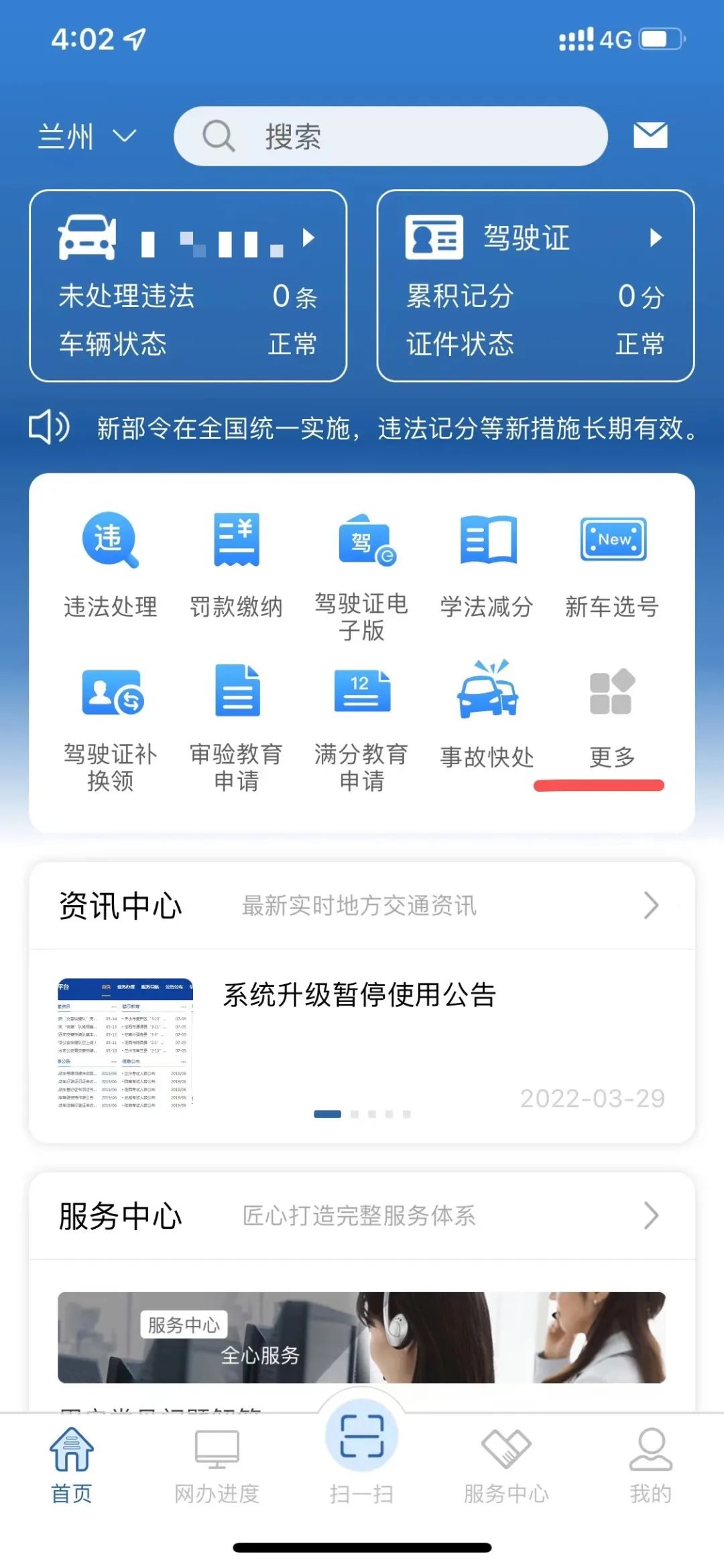Select 审验教育申请
The width and height of the screenshot is (724, 1568).
click(x=236, y=727)
